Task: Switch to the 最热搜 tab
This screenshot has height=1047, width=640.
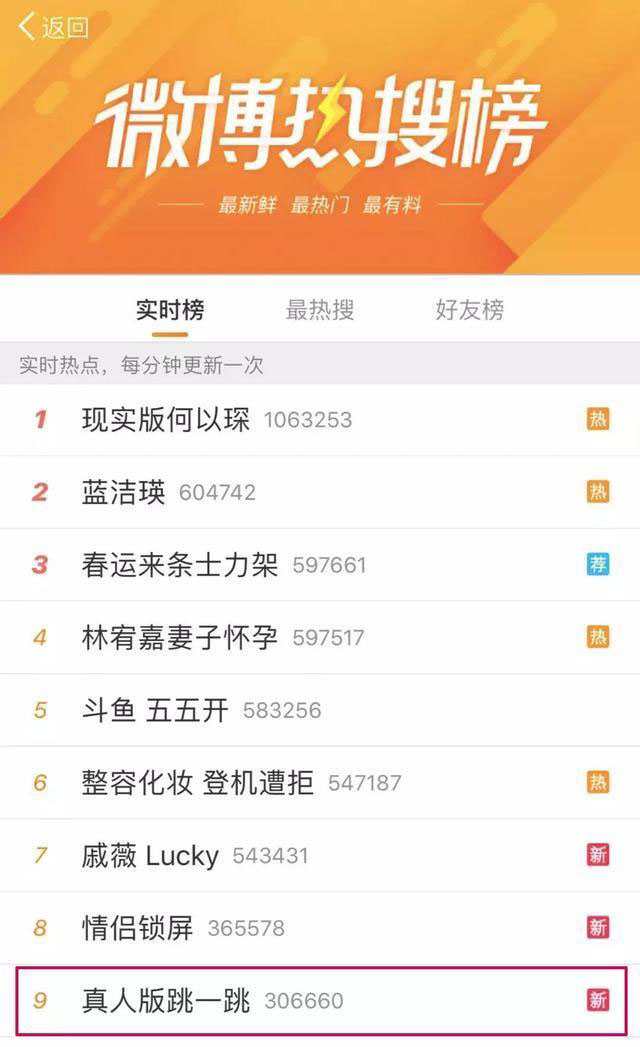Action: click(x=320, y=310)
